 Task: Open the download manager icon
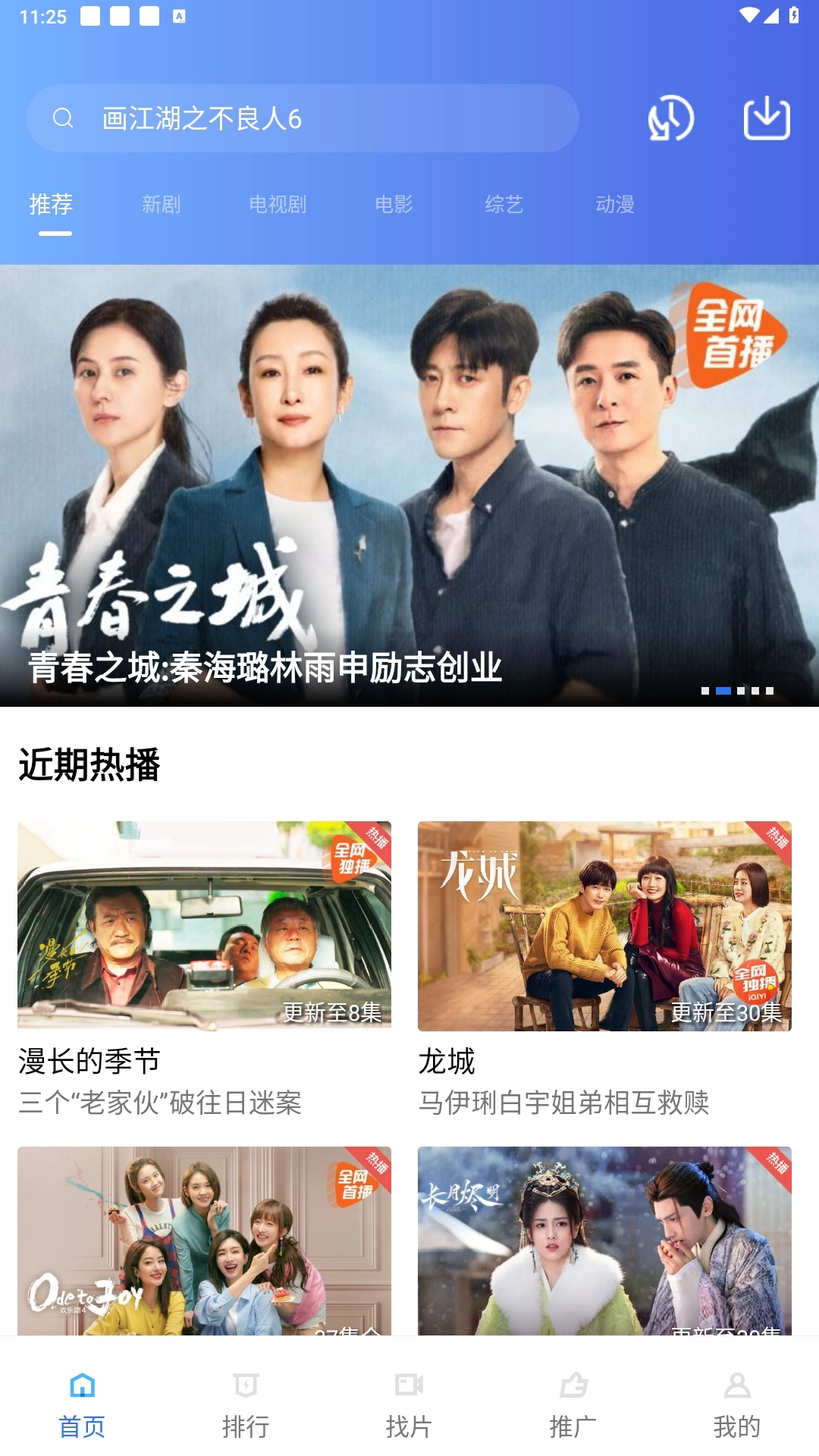coord(768,118)
